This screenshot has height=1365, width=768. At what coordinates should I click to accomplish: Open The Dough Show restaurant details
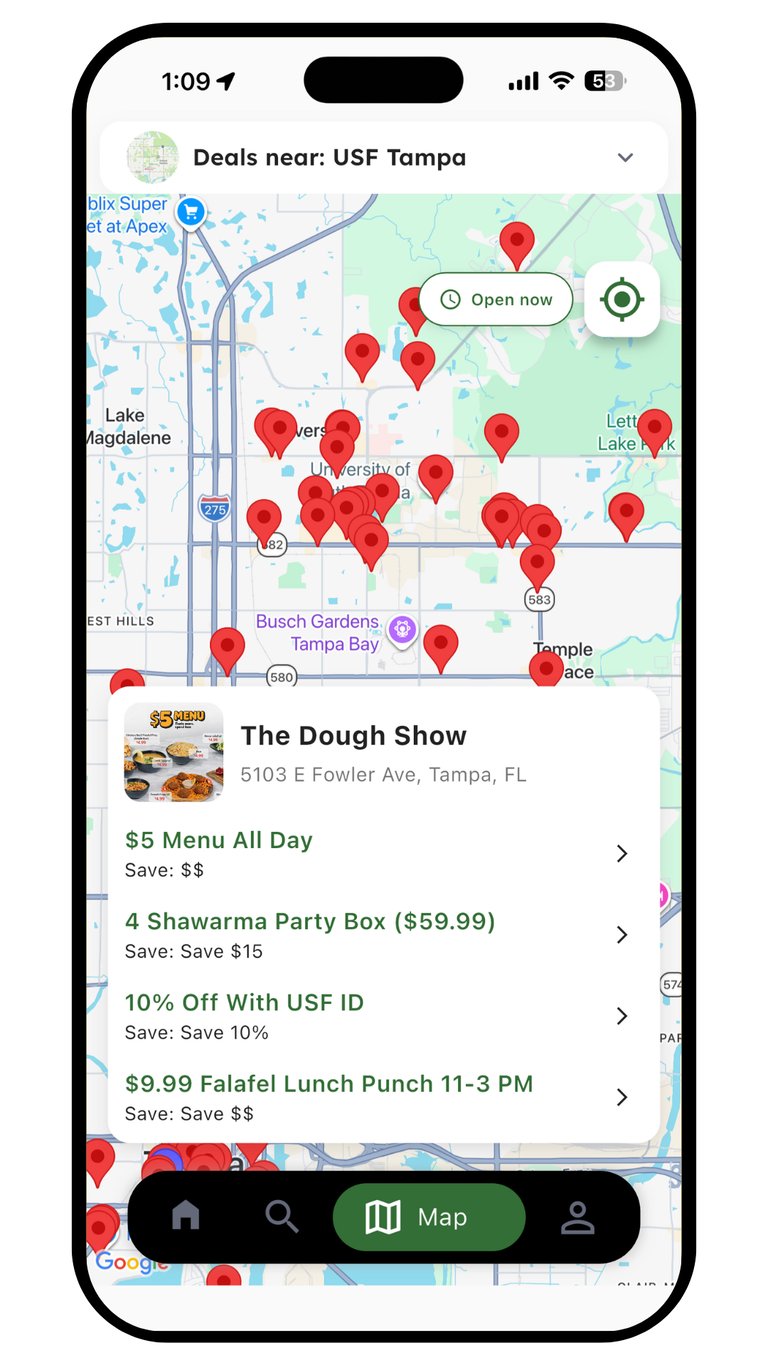(x=353, y=737)
